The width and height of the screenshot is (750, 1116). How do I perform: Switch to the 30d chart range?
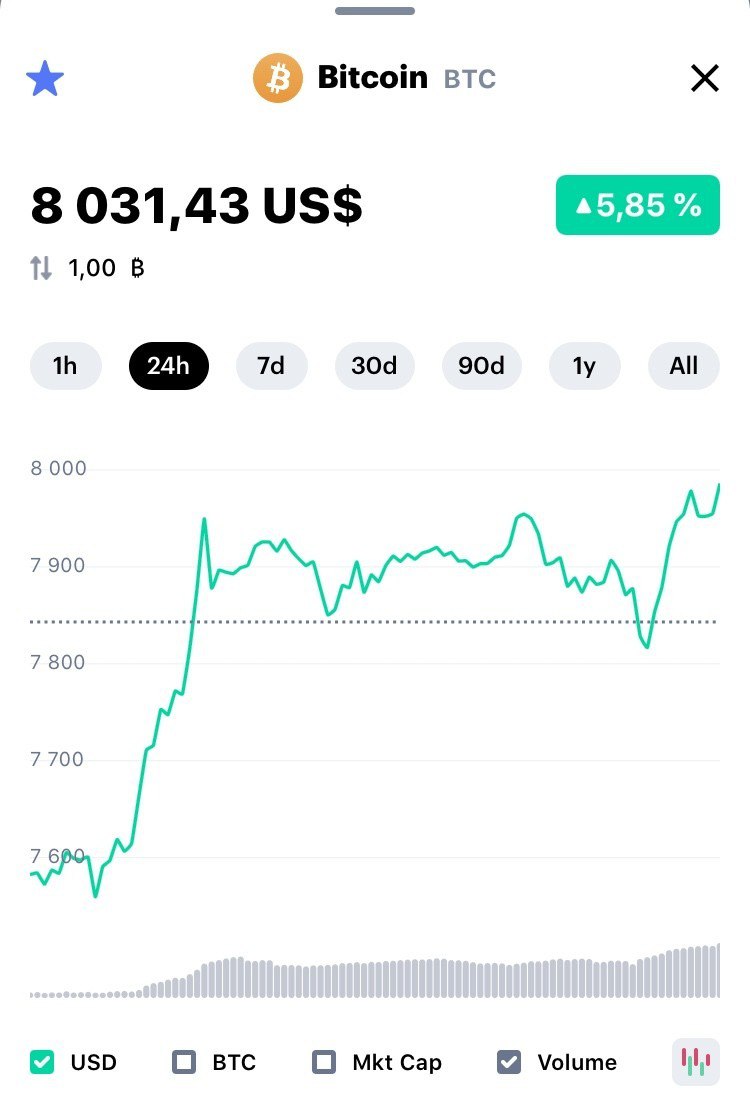374,366
